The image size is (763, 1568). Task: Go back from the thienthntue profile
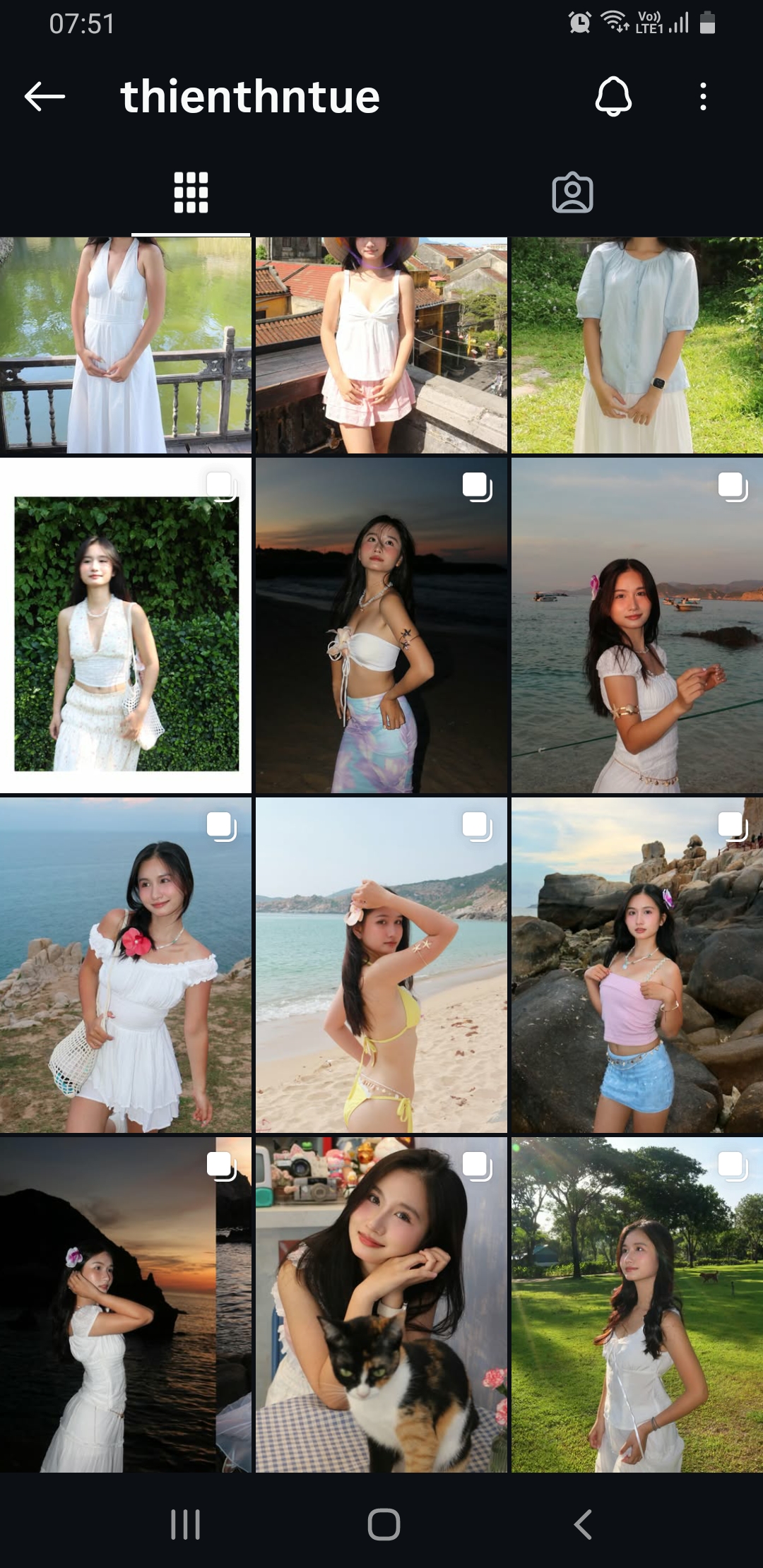click(x=45, y=97)
